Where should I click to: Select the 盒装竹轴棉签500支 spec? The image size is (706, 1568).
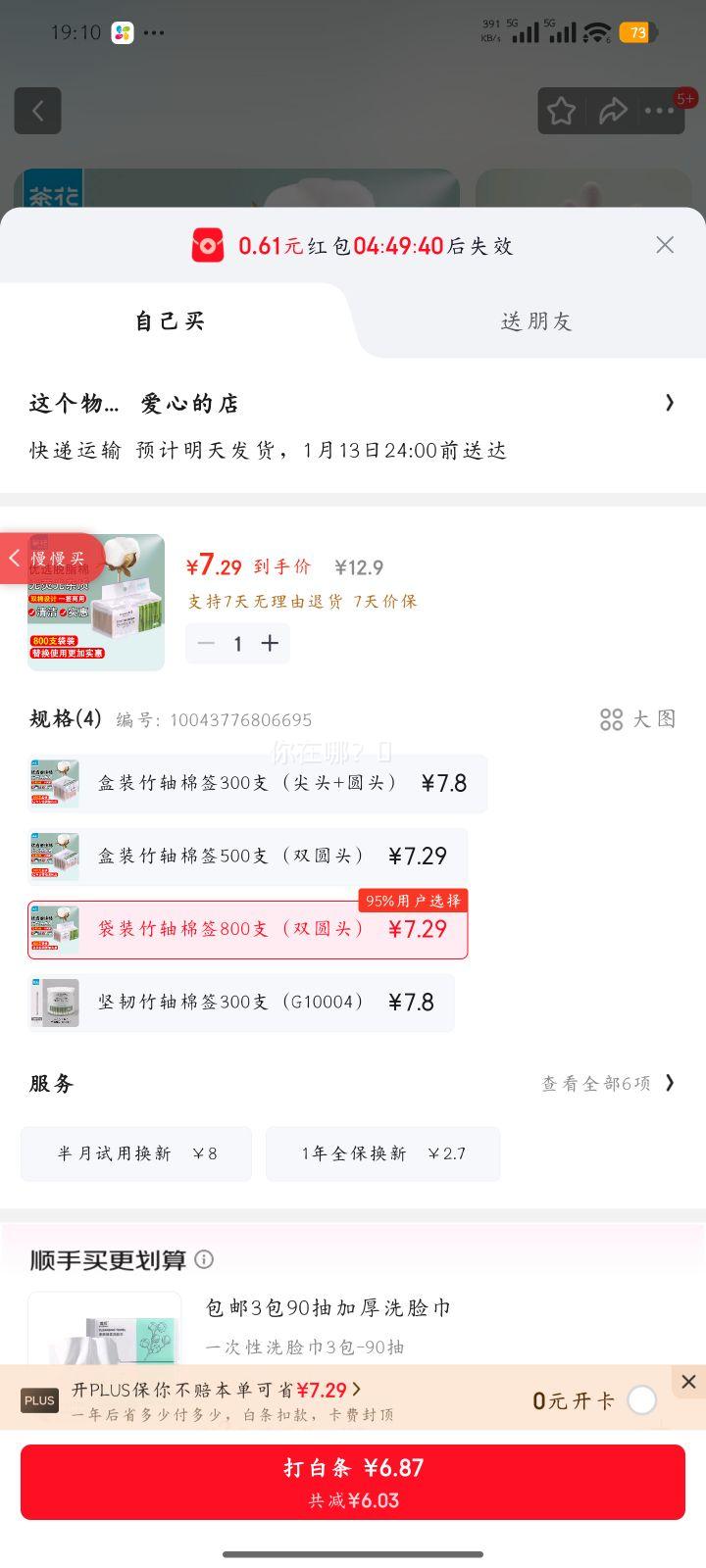[247, 856]
